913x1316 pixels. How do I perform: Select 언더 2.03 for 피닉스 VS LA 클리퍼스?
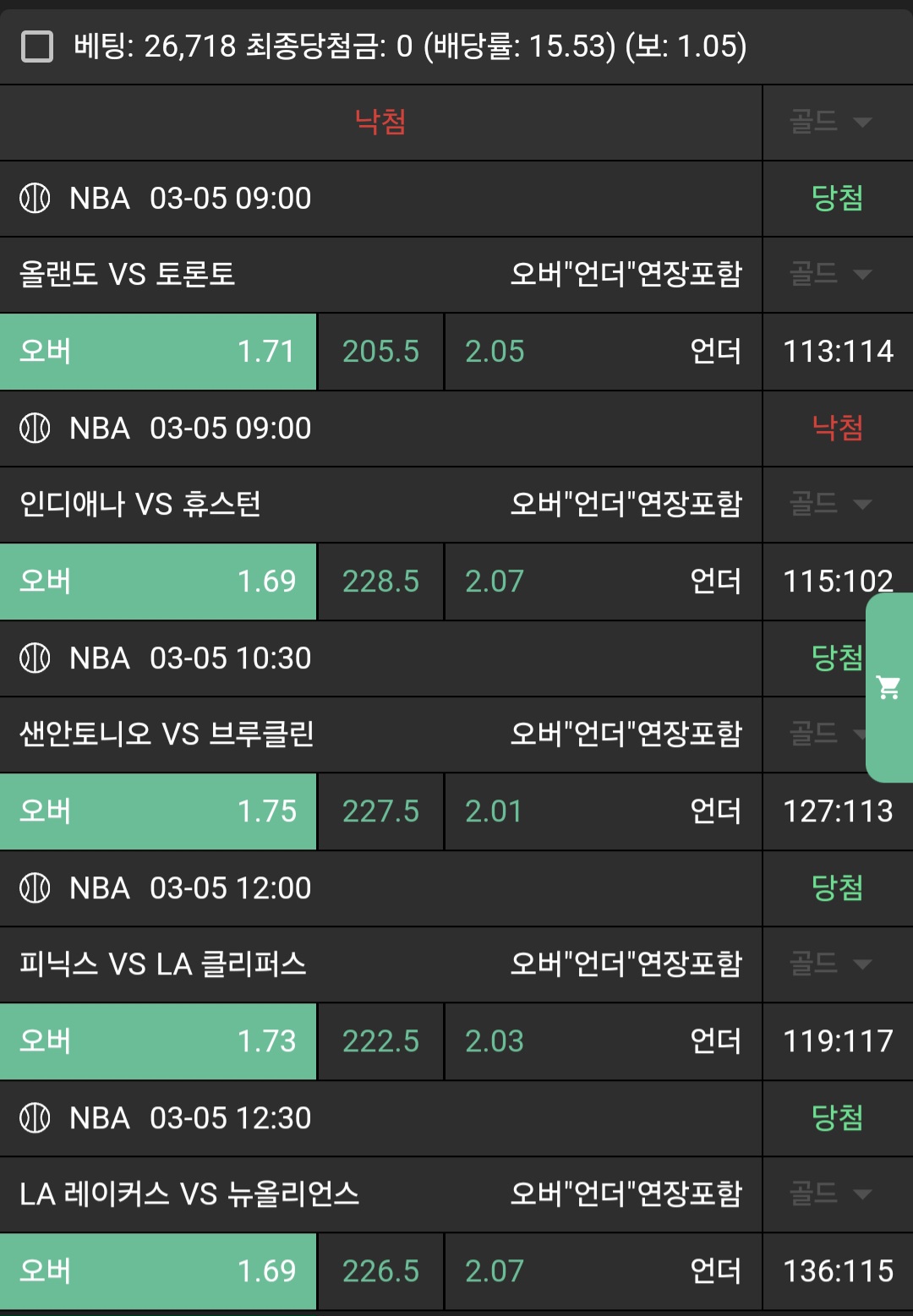[603, 1041]
